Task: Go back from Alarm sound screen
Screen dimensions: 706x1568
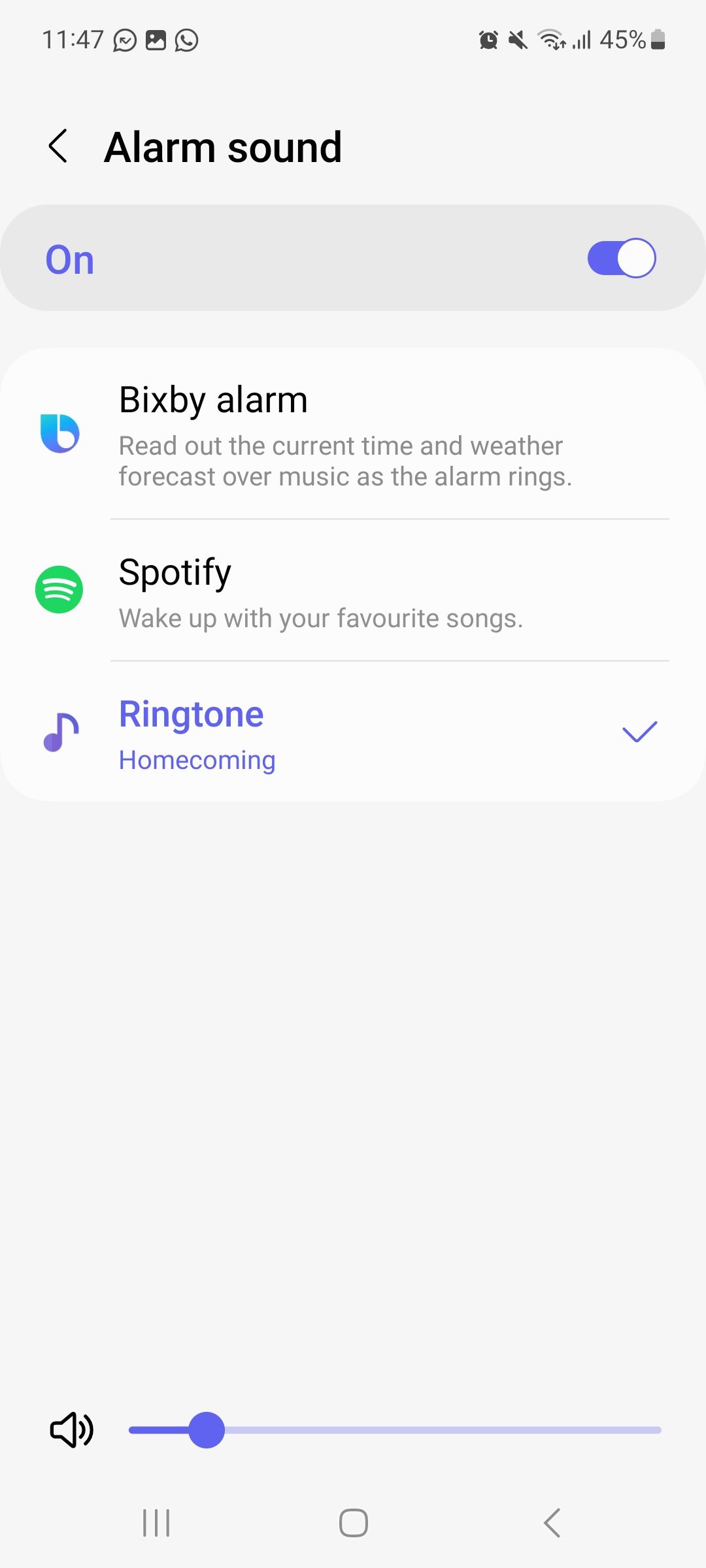Action: (58, 146)
